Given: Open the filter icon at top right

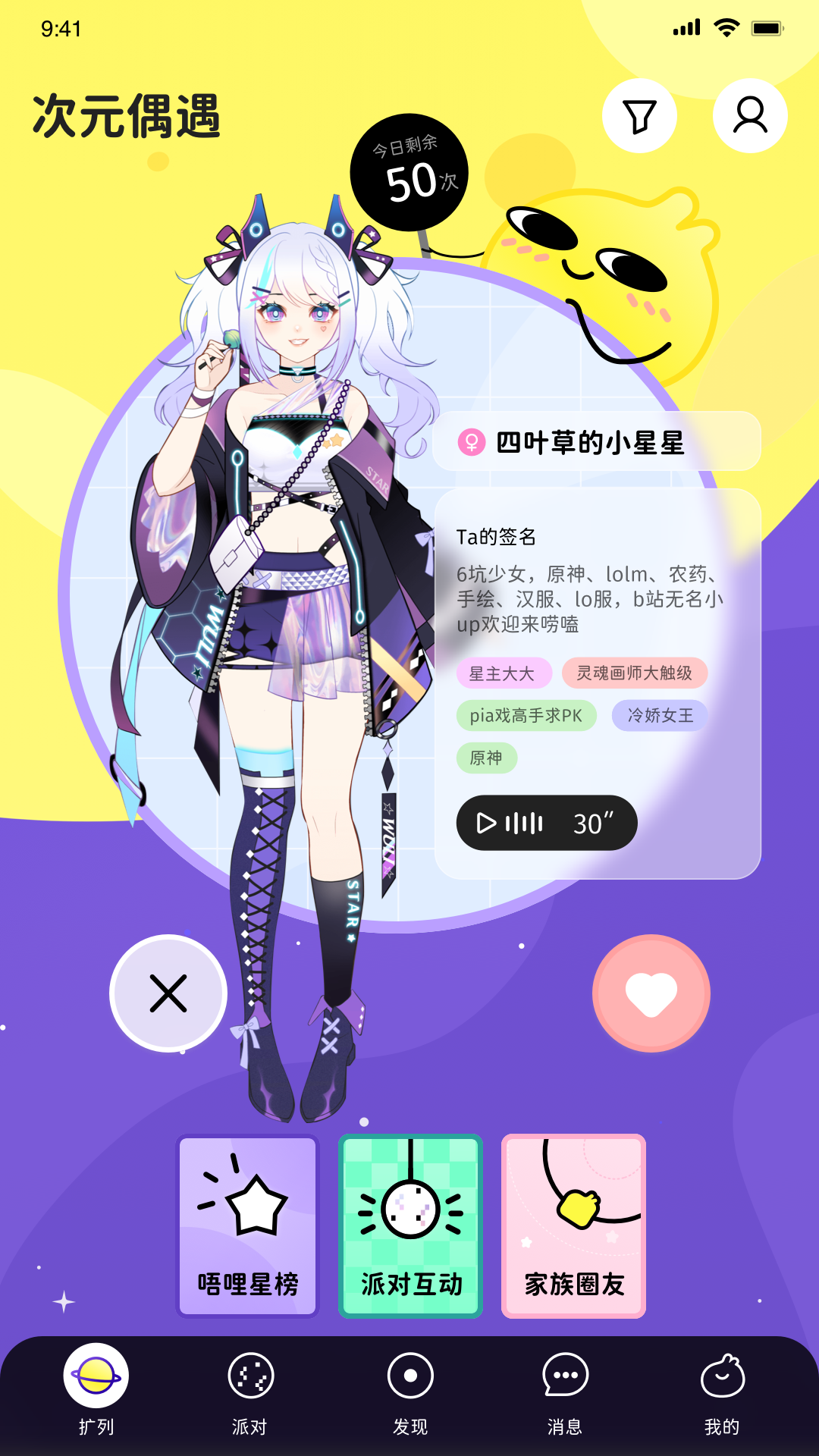Looking at the screenshot, I should pos(640,115).
